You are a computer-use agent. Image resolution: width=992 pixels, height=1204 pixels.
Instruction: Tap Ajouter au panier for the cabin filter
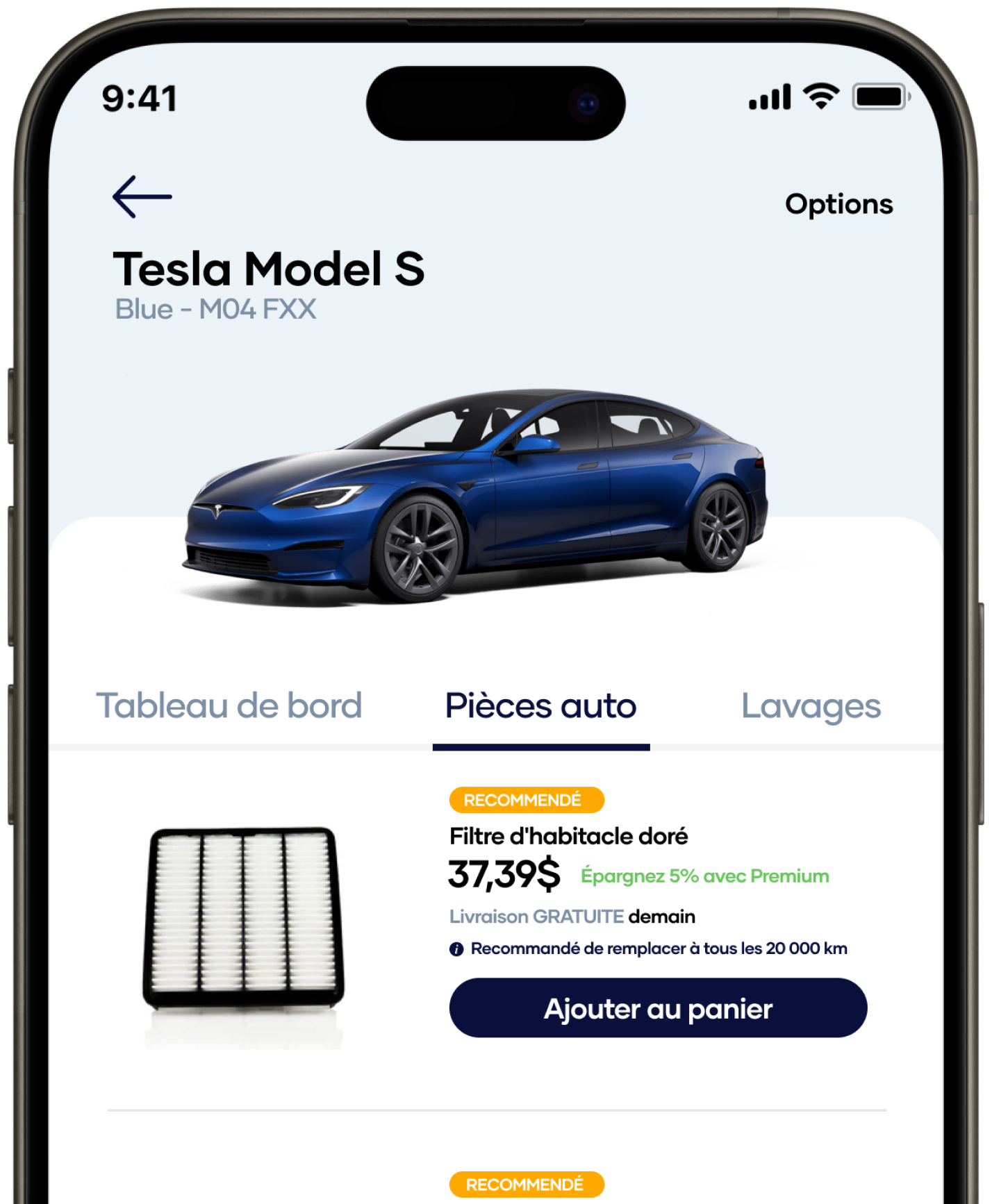click(658, 1008)
